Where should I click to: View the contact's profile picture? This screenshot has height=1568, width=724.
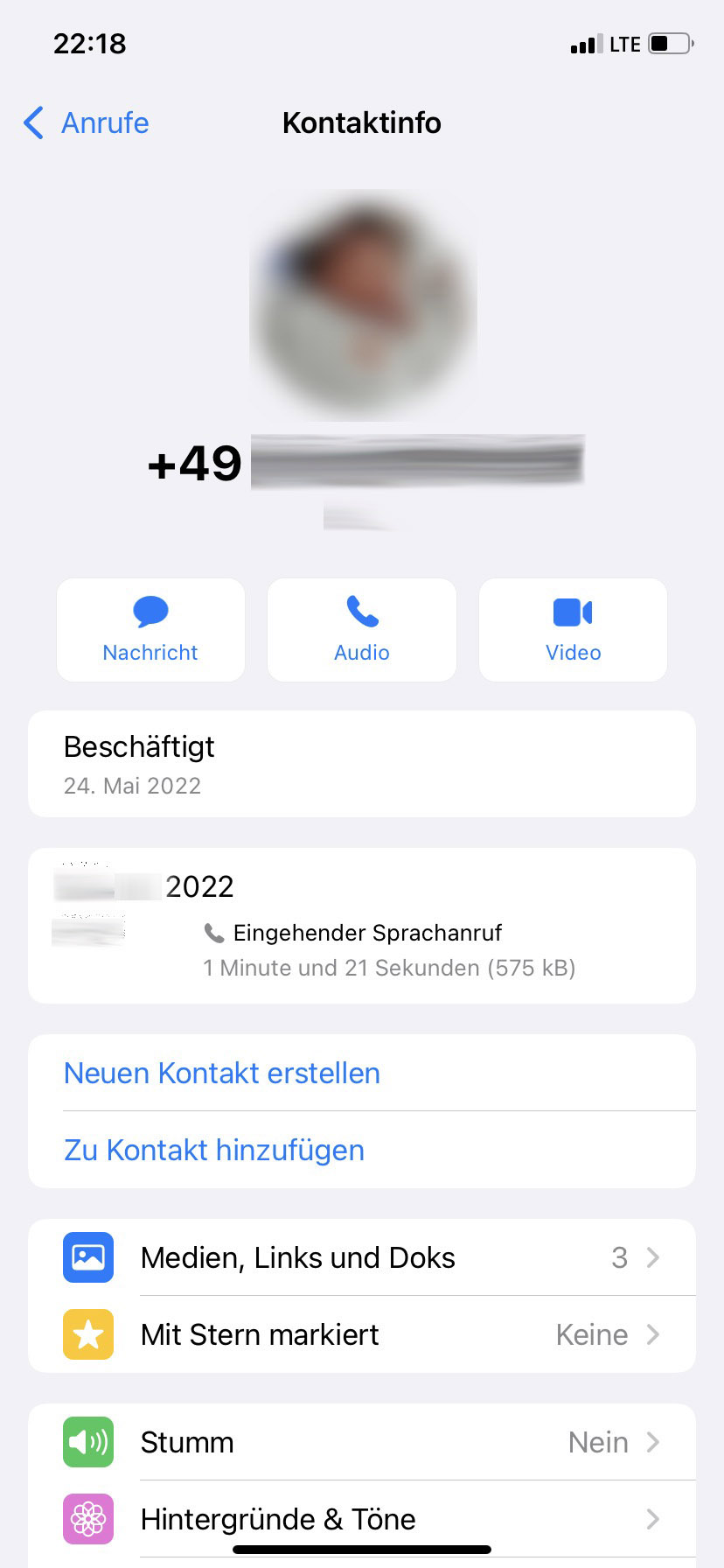tap(363, 304)
